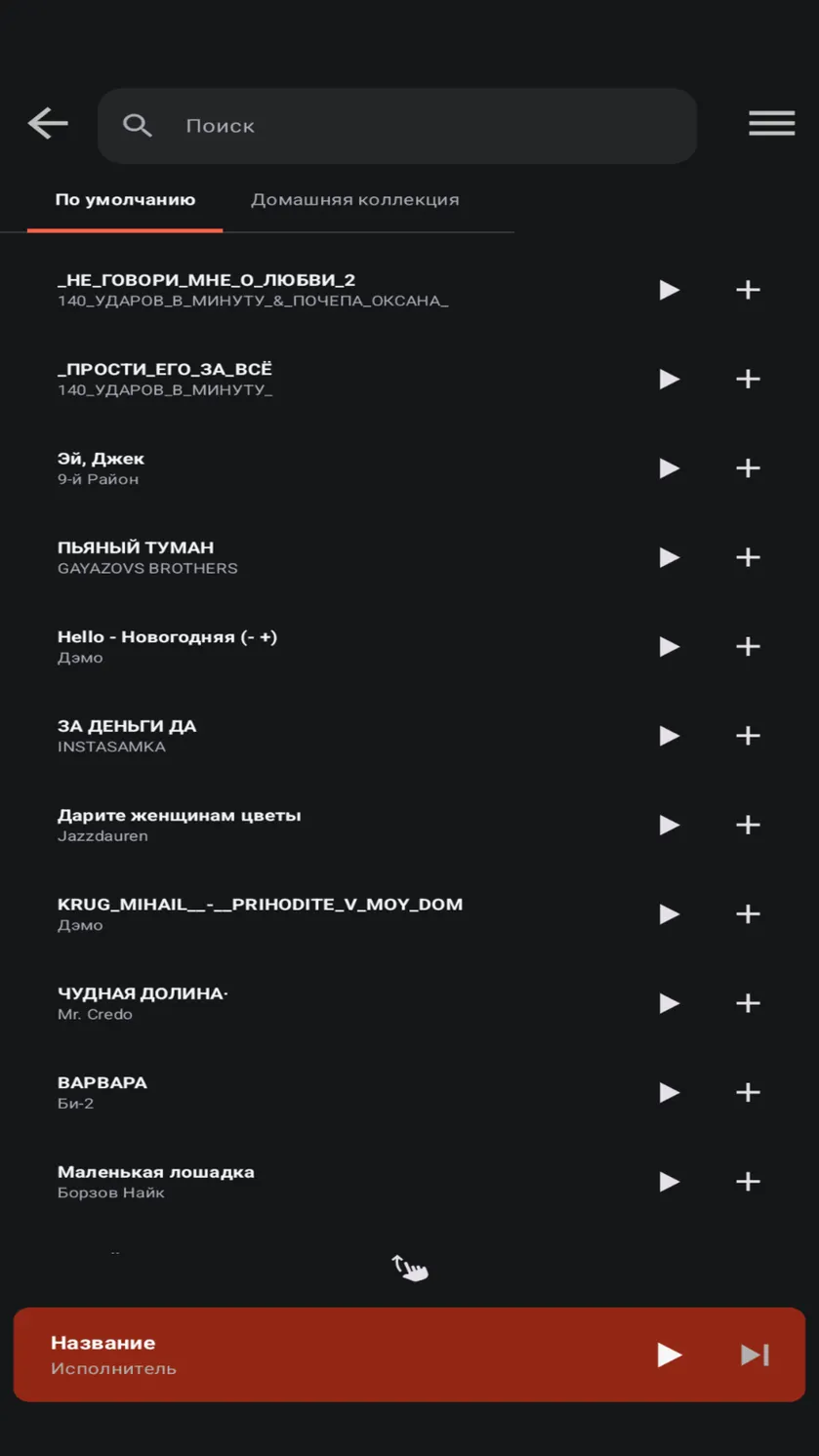Play the song Эй, Джек

pyautogui.click(x=669, y=468)
